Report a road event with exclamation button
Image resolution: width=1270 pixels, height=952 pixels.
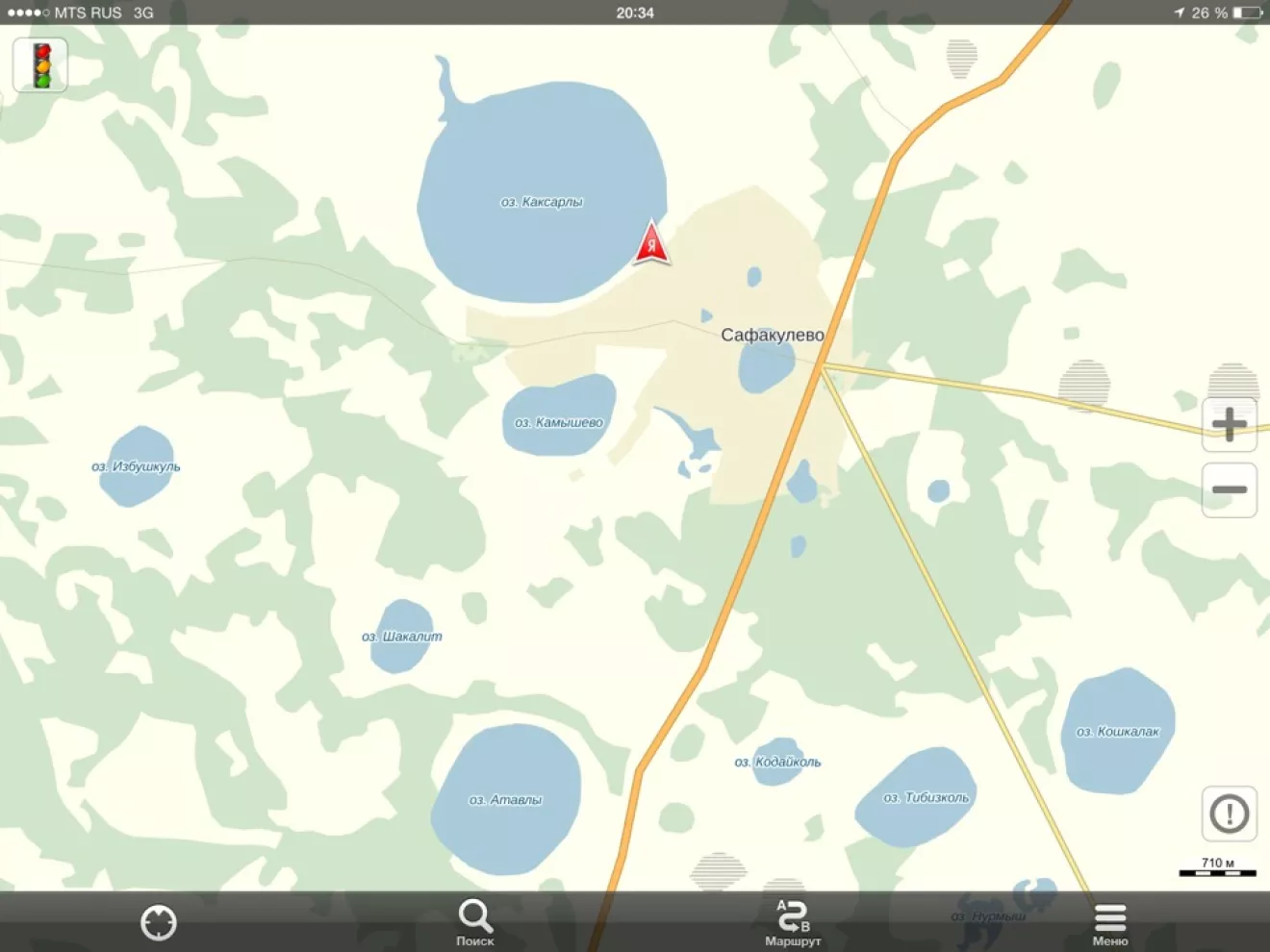(x=1229, y=814)
